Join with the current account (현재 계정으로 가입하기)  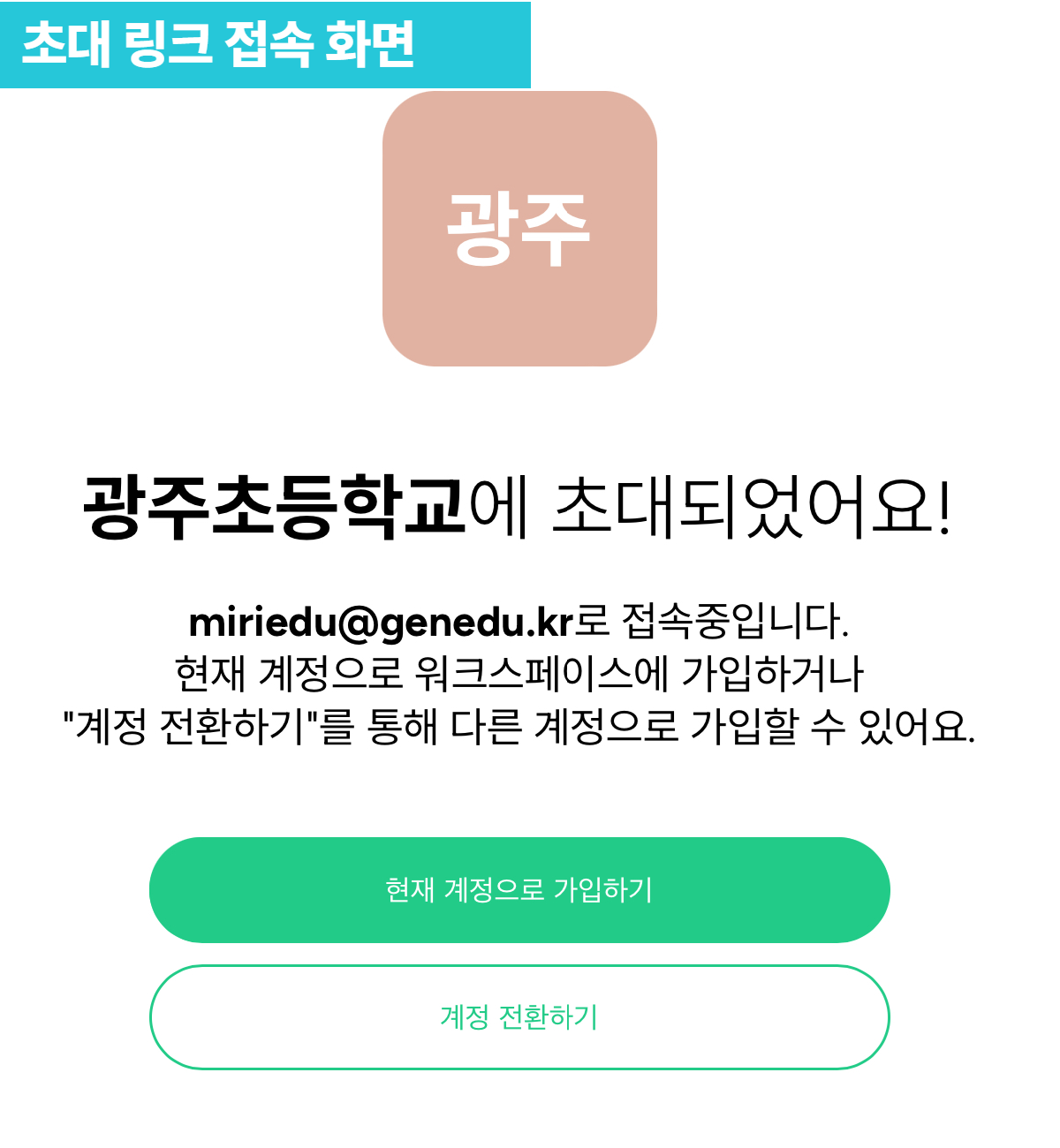[x=519, y=889]
